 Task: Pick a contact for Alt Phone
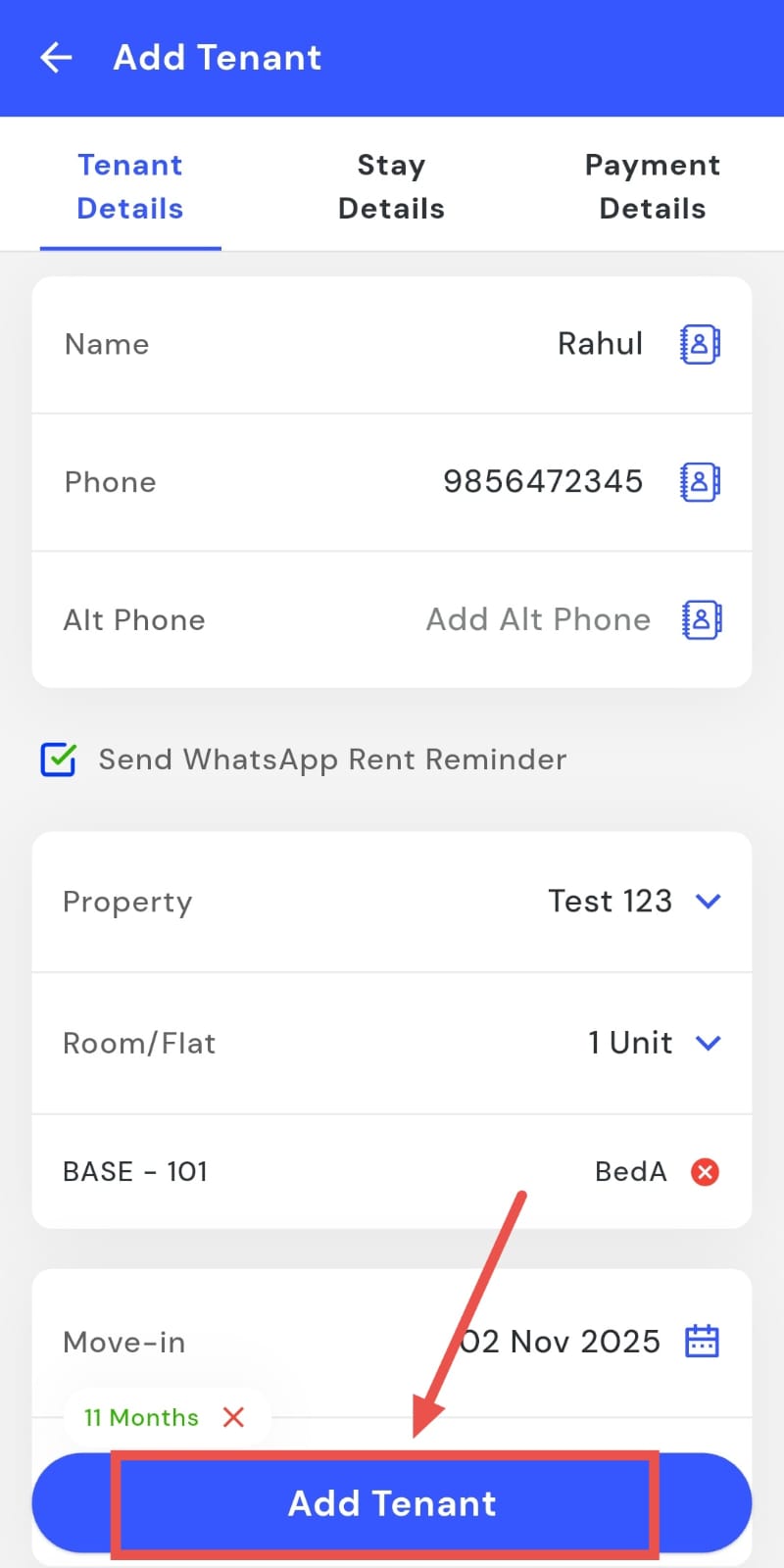(x=700, y=619)
